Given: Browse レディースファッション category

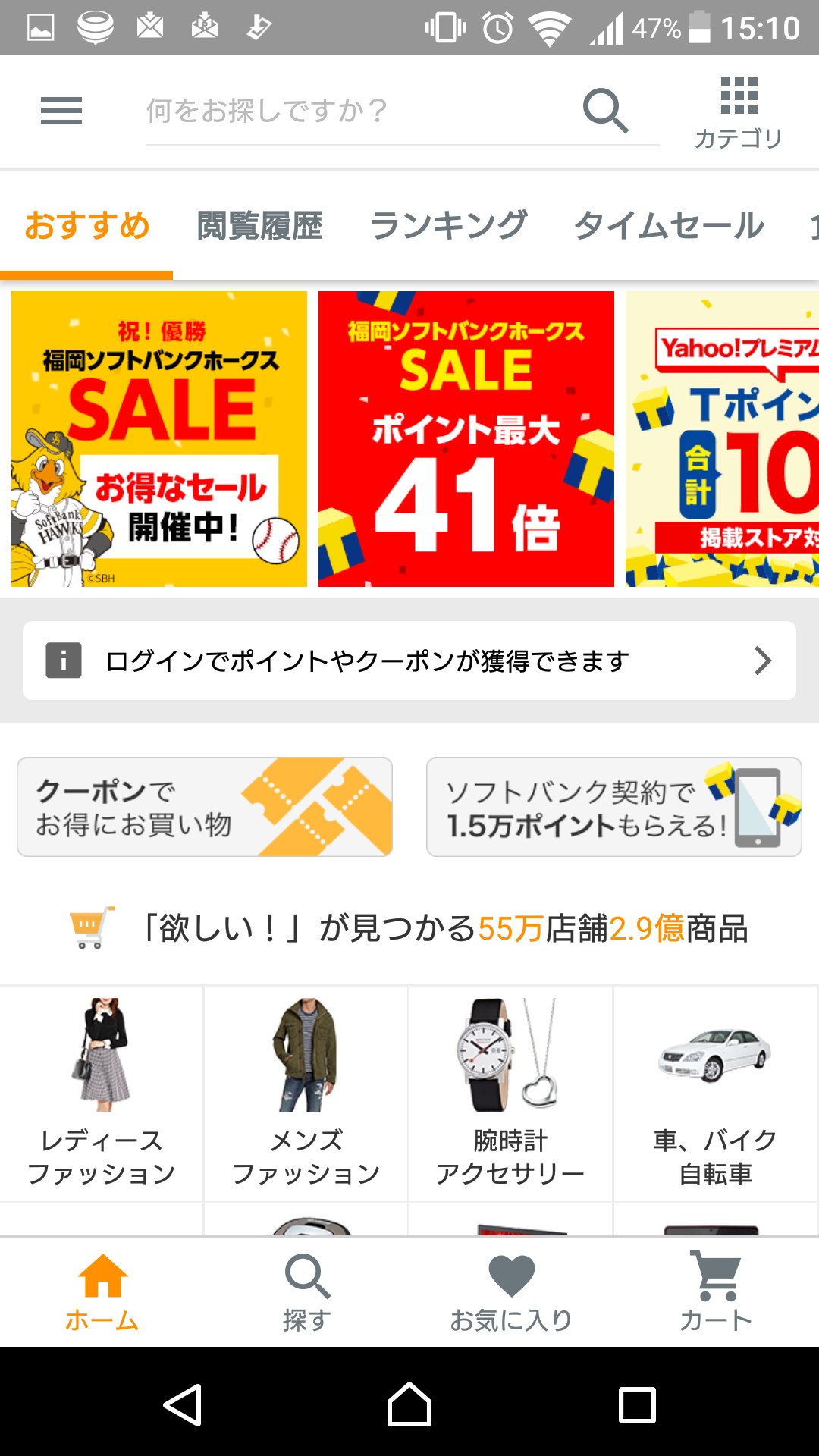Looking at the screenshot, I should click(102, 1094).
